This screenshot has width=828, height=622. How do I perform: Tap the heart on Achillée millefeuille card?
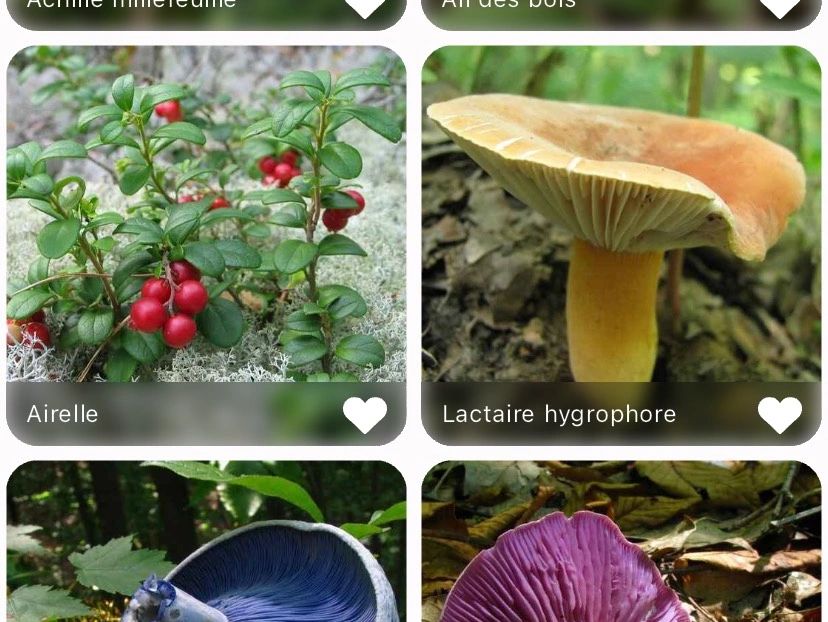[x=365, y=8]
